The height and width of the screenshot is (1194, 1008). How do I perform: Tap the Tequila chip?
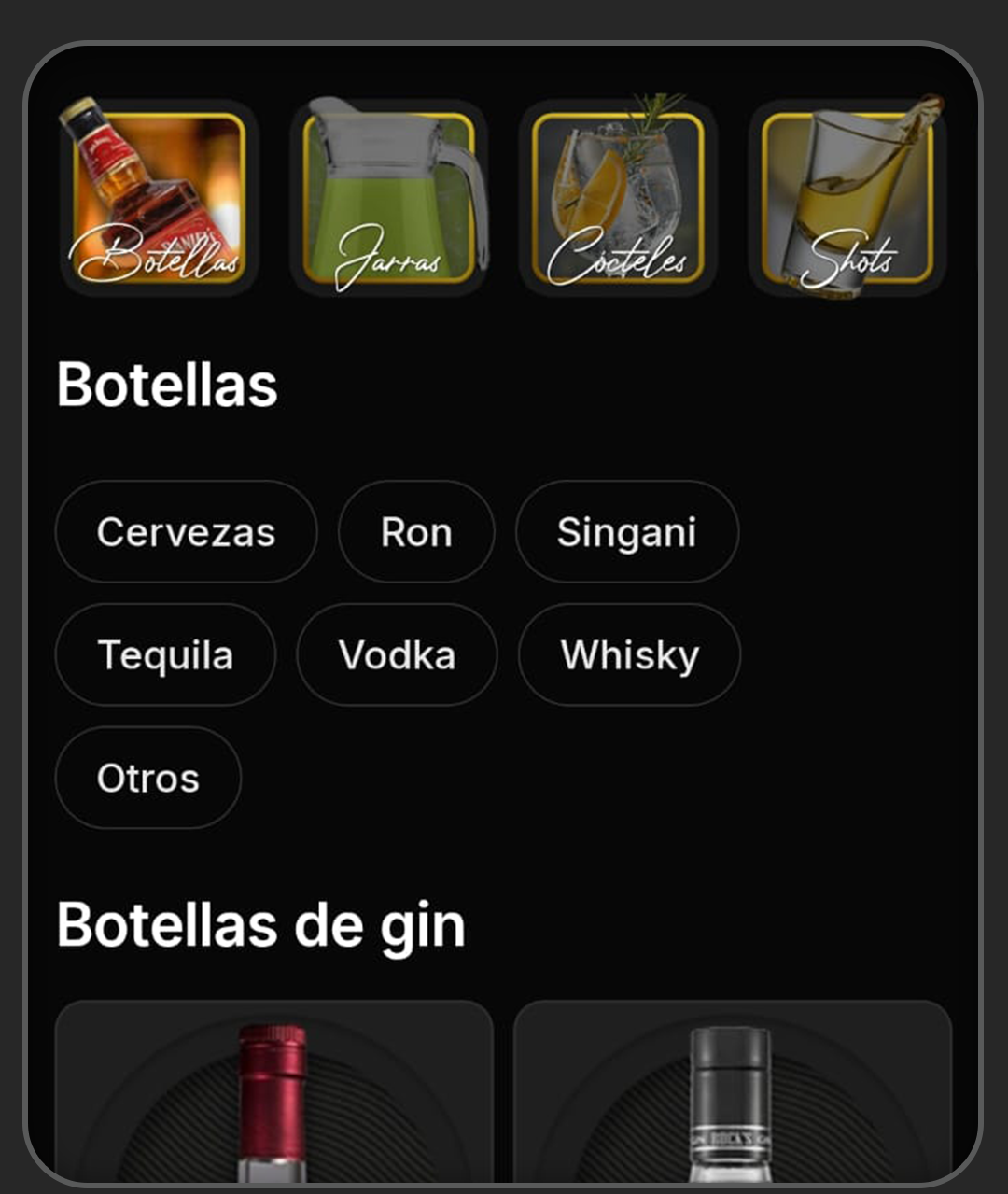(x=165, y=655)
